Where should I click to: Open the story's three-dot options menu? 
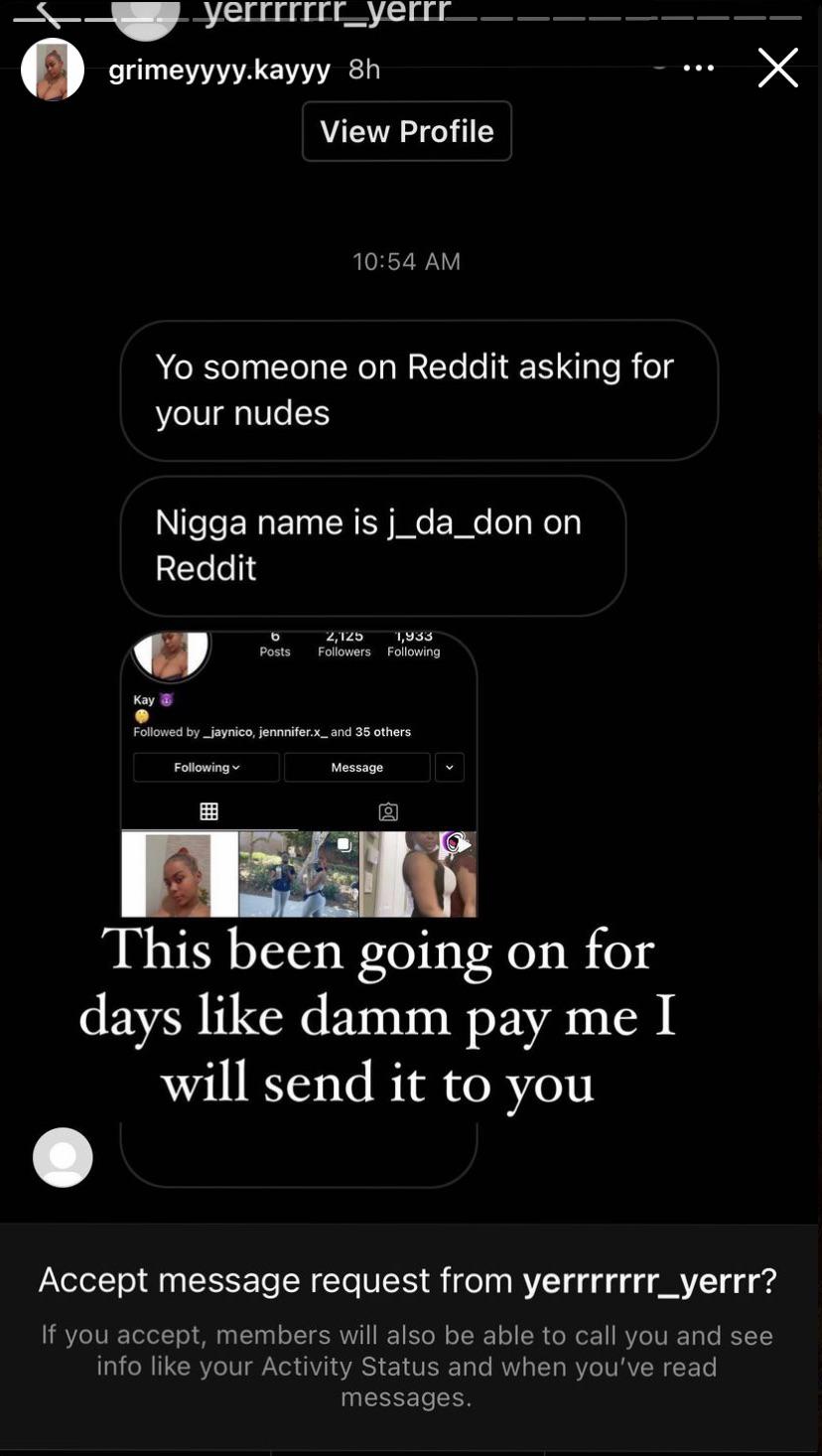coord(699,69)
